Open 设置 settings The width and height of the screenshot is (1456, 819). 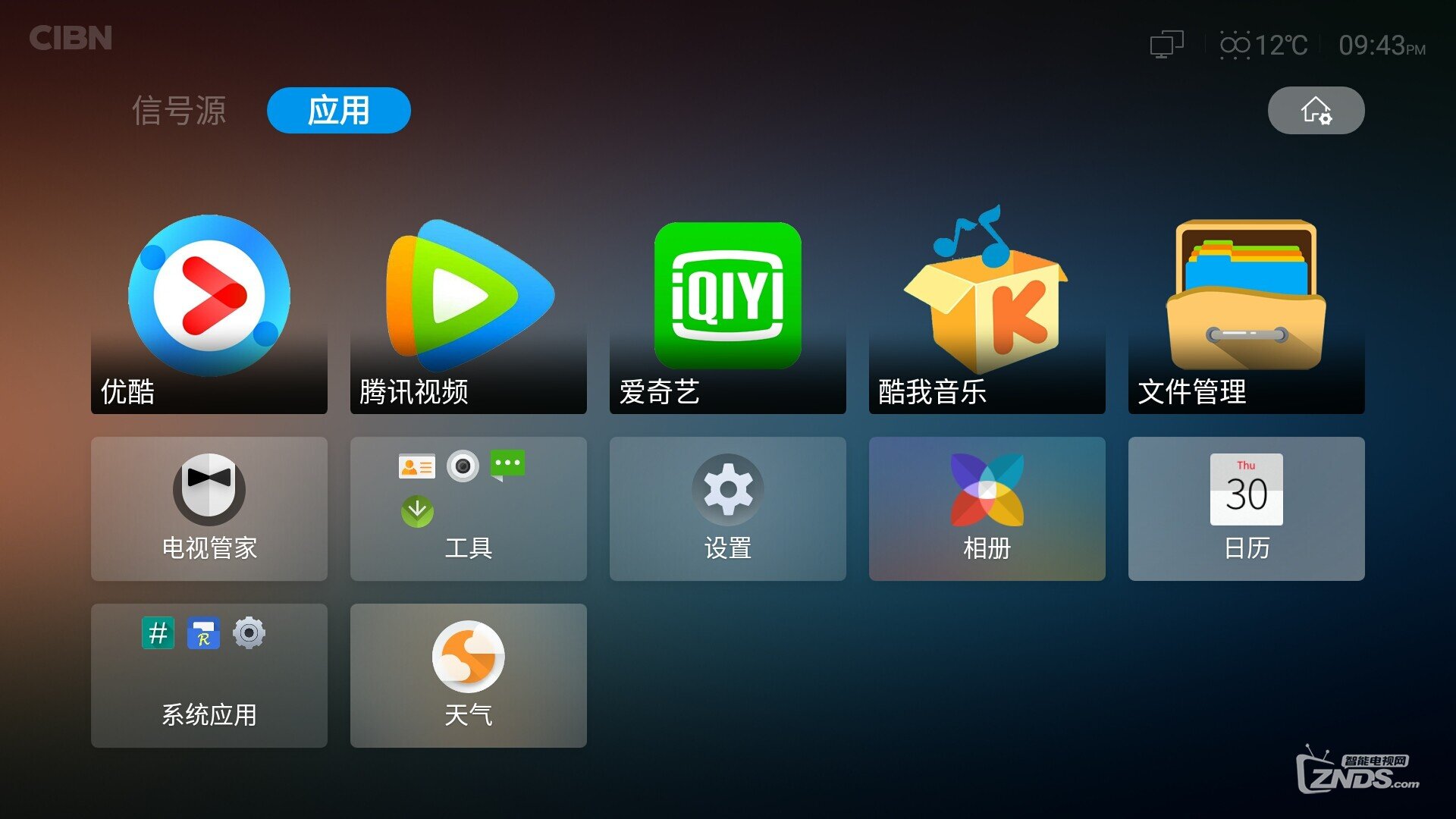[727, 508]
